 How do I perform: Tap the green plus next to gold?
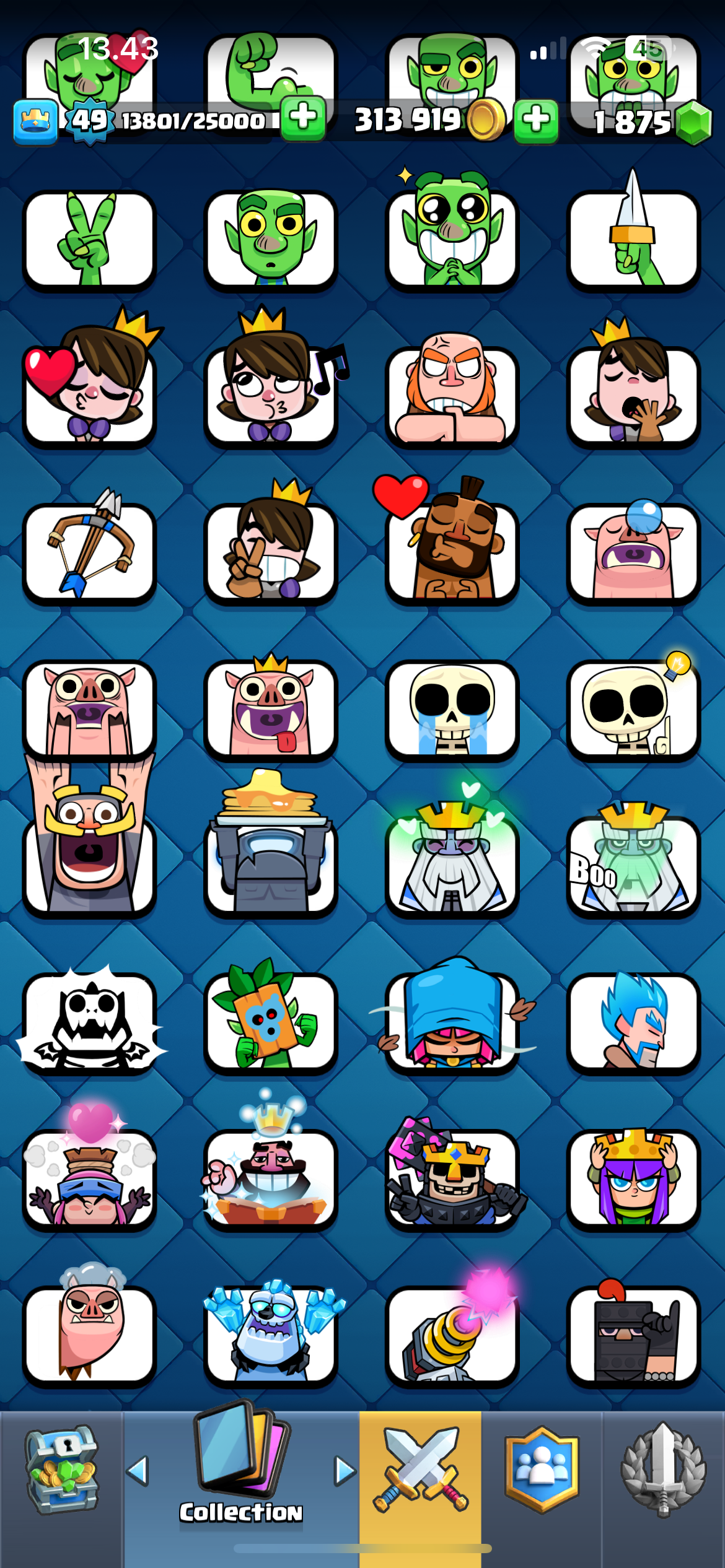coord(536,120)
